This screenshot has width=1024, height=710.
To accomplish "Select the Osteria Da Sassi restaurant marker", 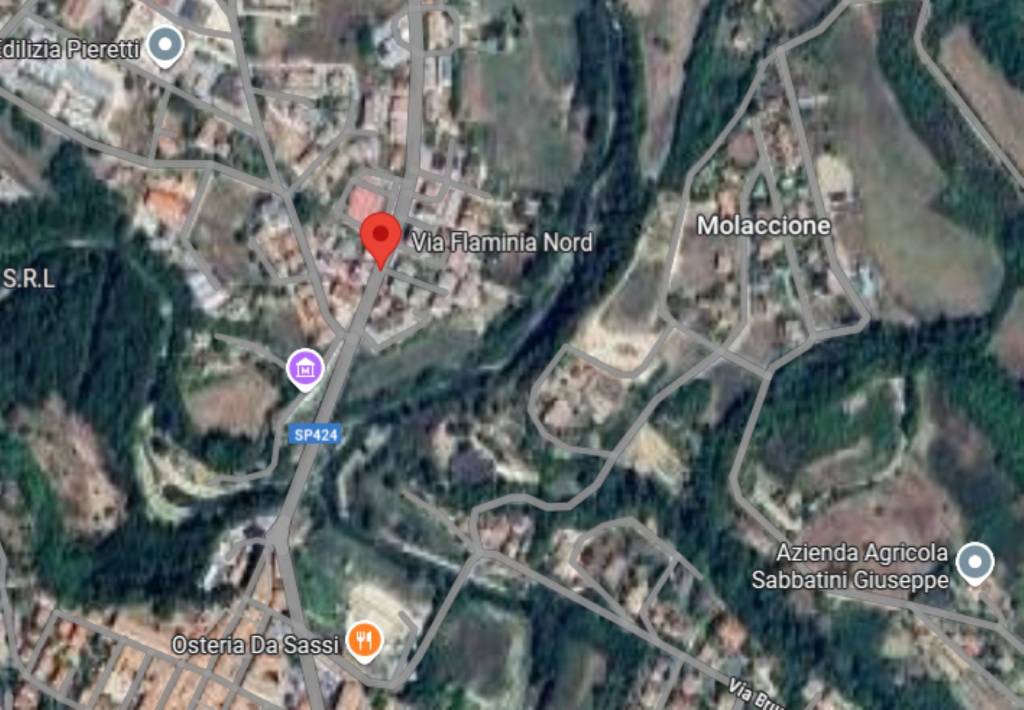I will 364,639.
